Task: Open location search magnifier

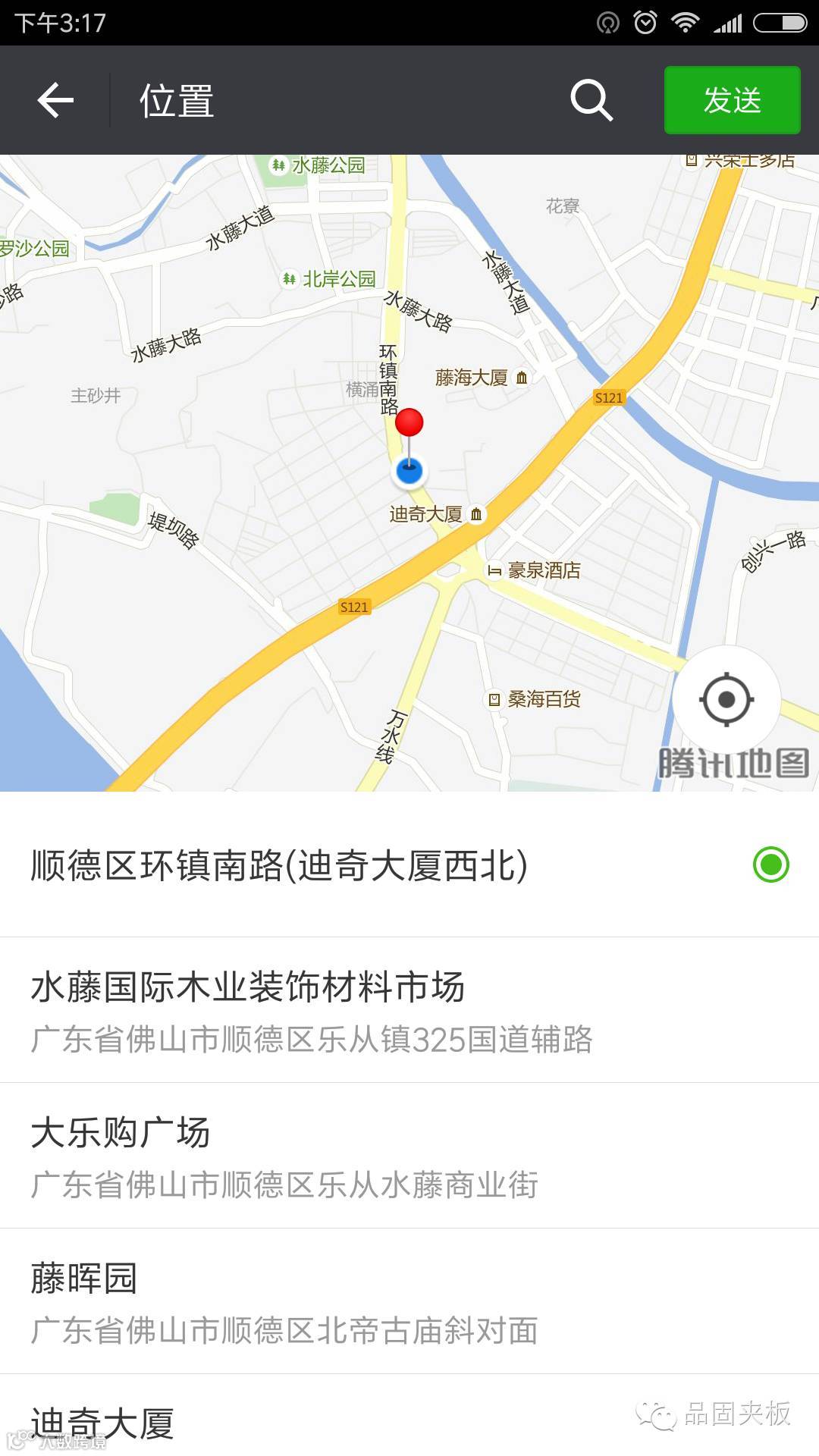Action: point(591,100)
